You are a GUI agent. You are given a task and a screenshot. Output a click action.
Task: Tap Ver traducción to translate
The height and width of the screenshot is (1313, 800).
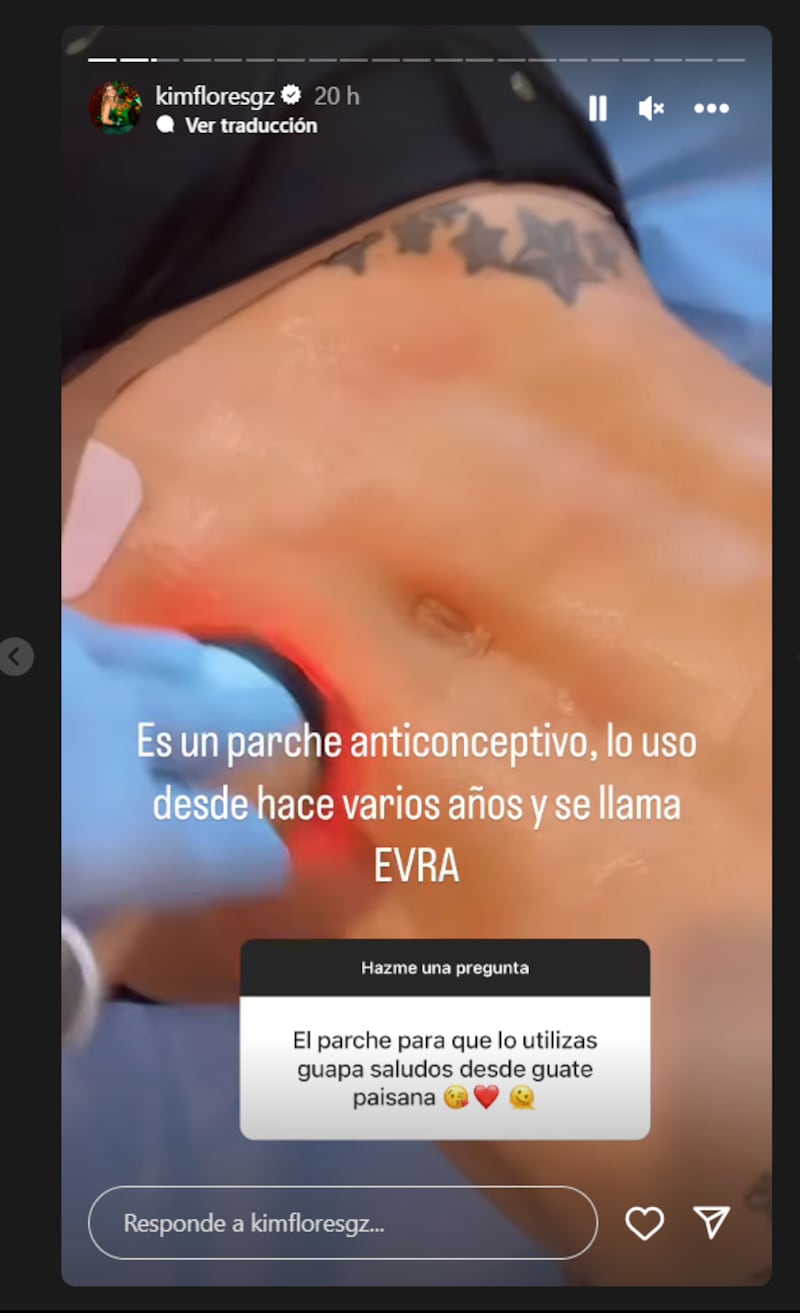250,125
